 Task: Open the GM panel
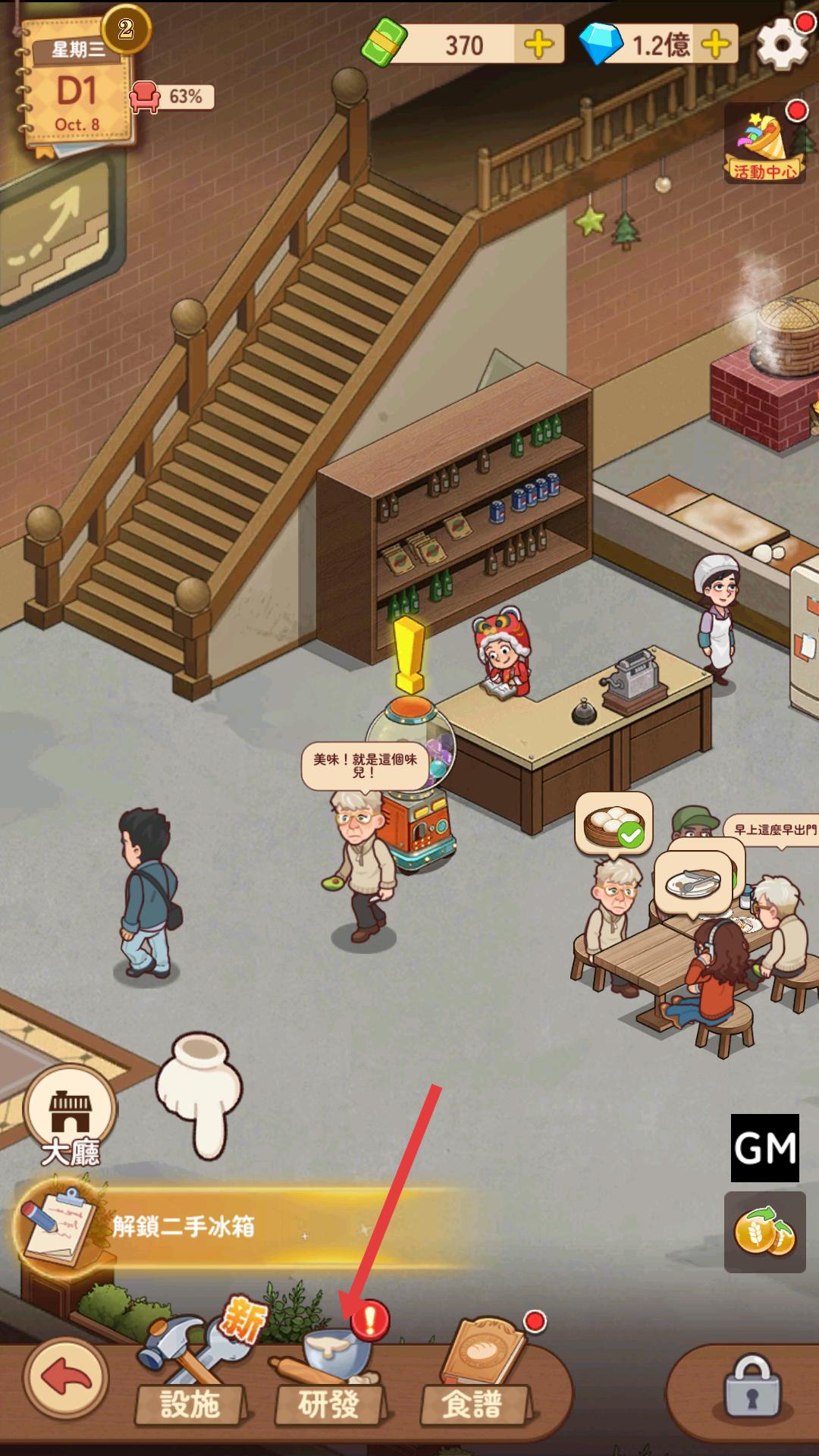tap(764, 1147)
